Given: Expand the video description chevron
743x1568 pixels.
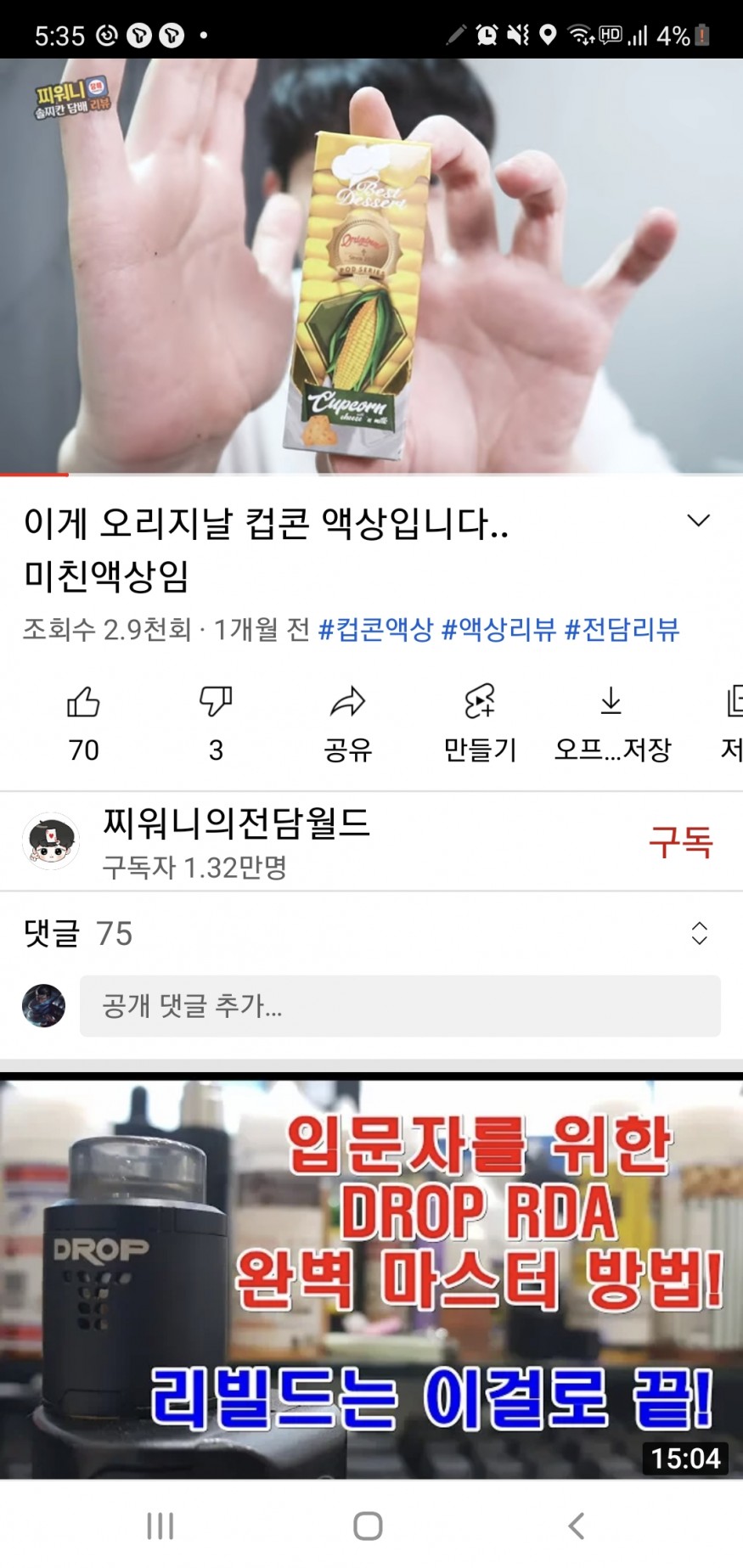Looking at the screenshot, I should [698, 520].
